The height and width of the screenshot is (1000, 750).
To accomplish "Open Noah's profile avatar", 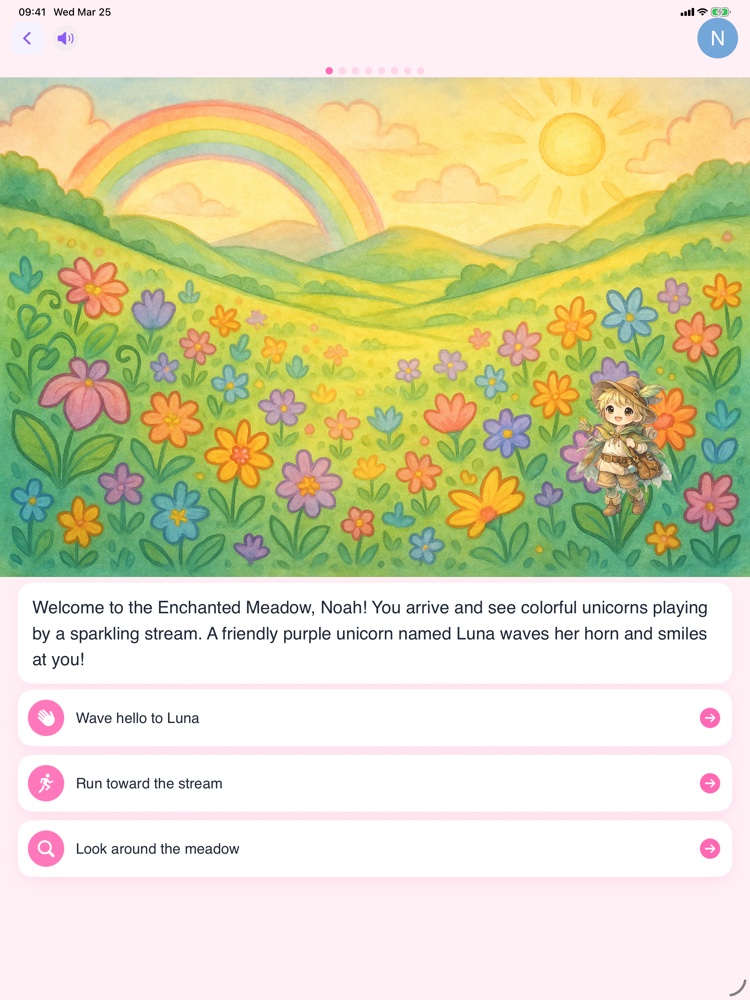I will pos(717,39).
